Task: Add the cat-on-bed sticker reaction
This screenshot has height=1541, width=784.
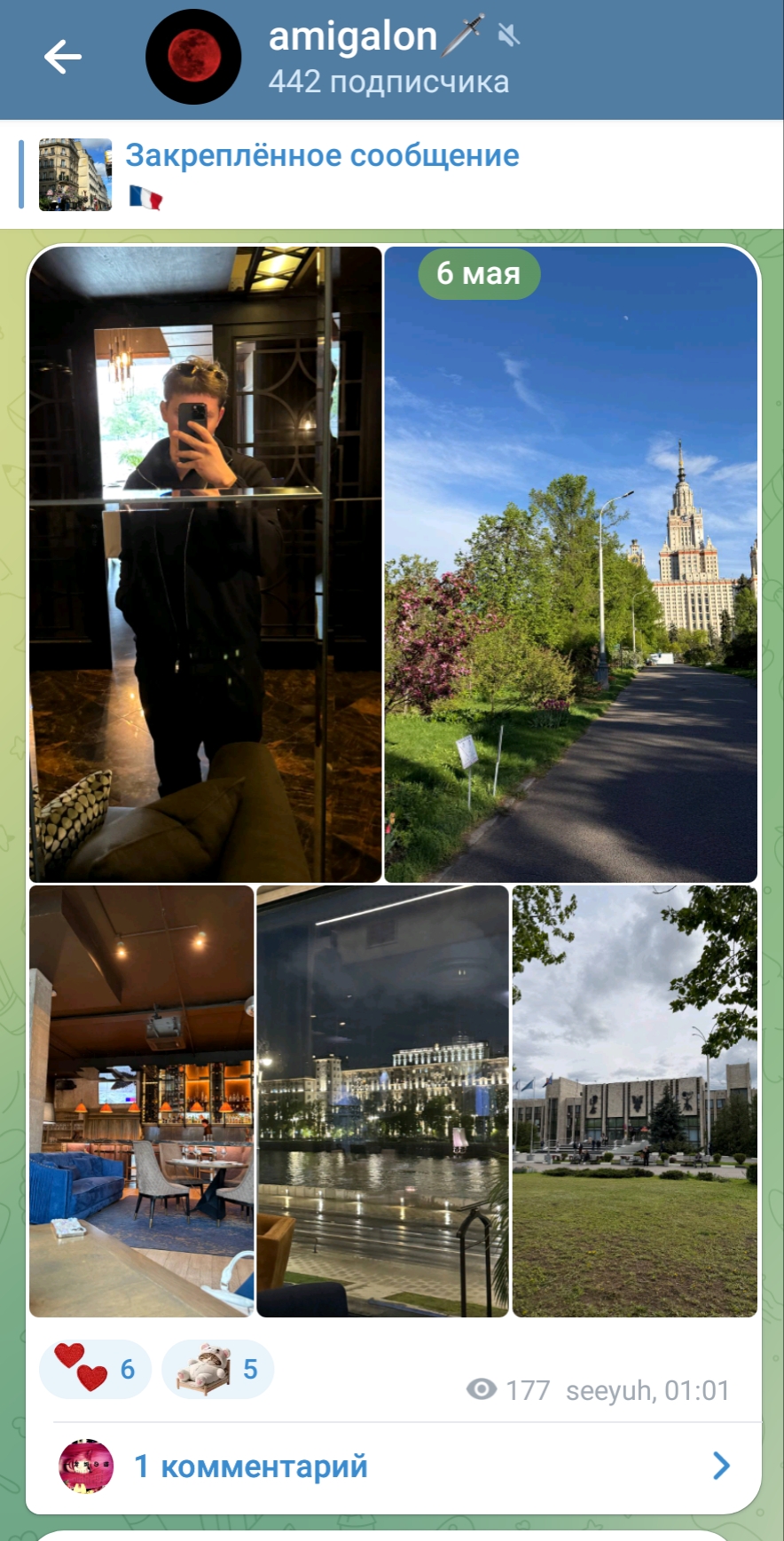Action: coord(217,1369)
